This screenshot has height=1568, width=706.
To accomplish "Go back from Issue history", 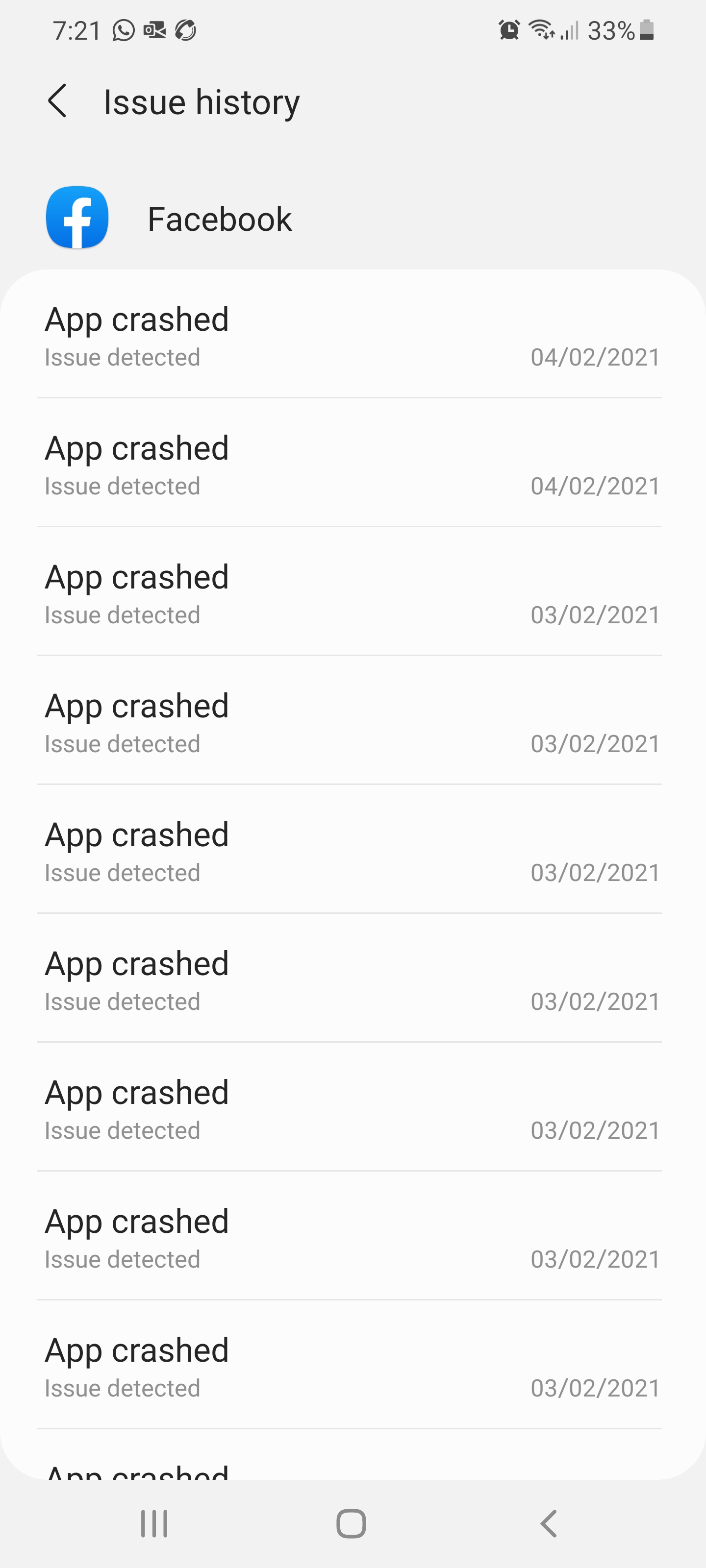I will (57, 101).
